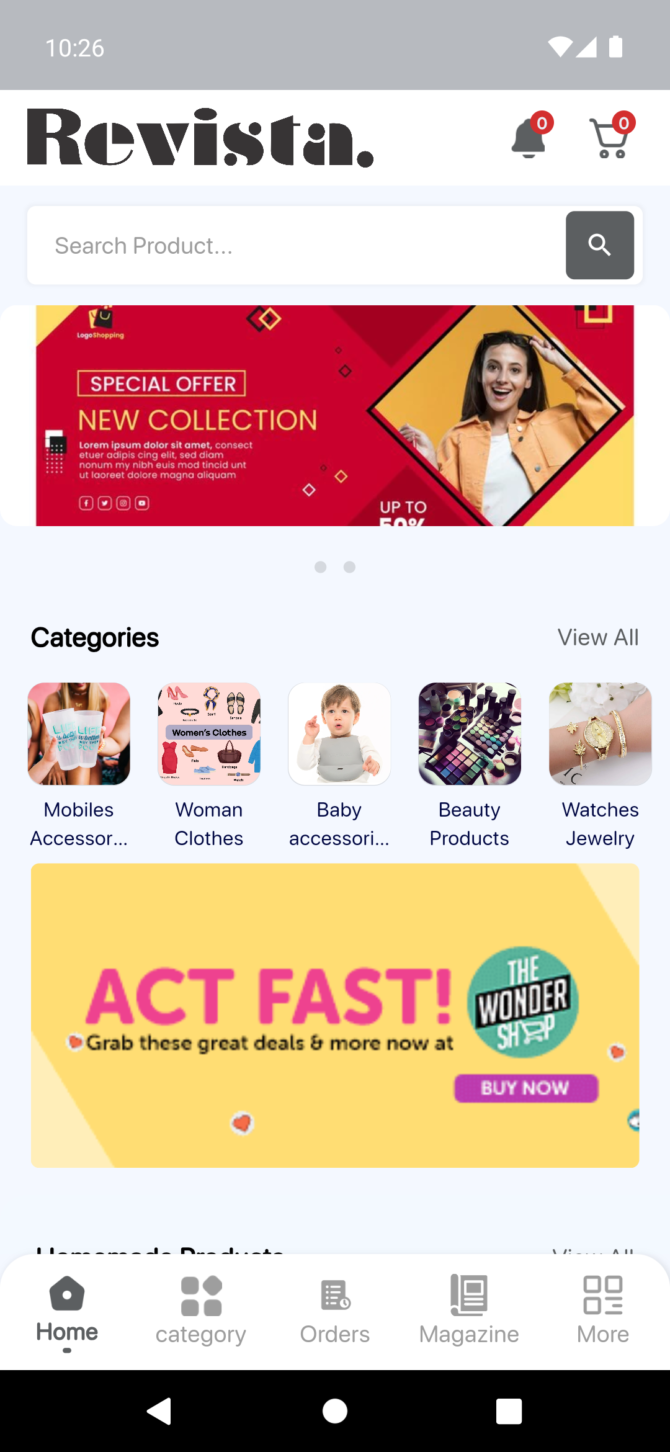Go to the Orders tab
This screenshot has height=1452, width=670.
tap(335, 1310)
